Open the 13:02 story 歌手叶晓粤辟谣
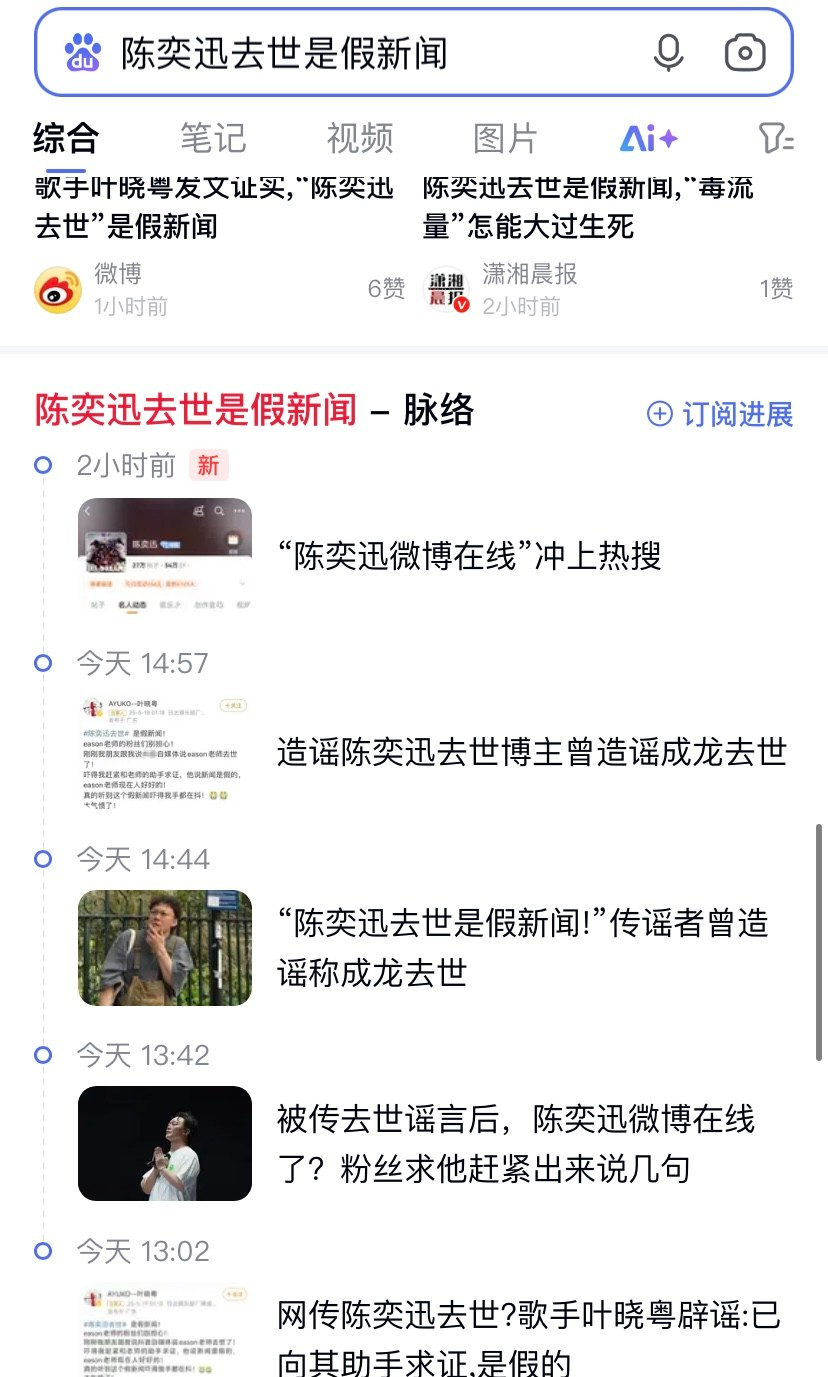 coord(528,1336)
